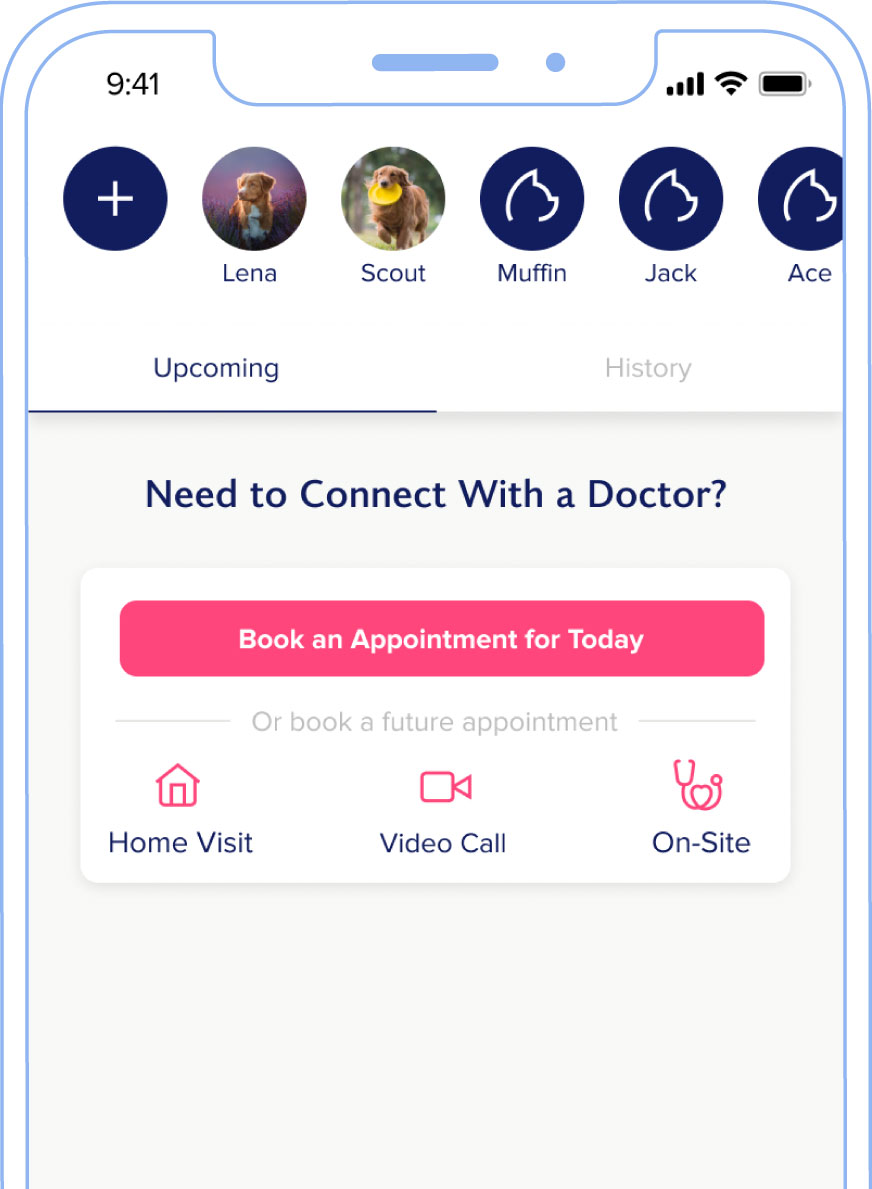Tap the Wi-Fi icon in the status bar
Viewport: 872px width, 1189px height.
click(730, 85)
